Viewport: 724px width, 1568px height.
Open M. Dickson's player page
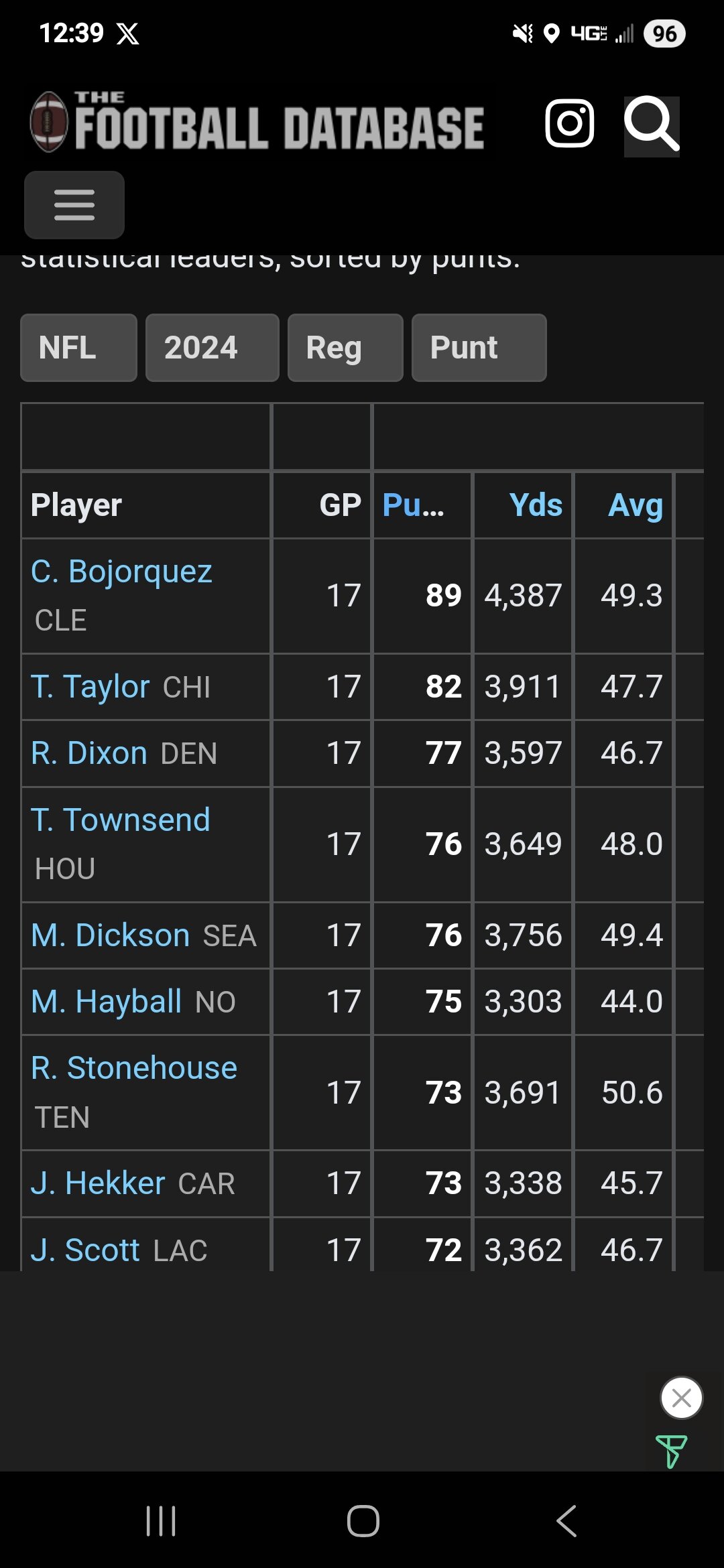point(111,935)
